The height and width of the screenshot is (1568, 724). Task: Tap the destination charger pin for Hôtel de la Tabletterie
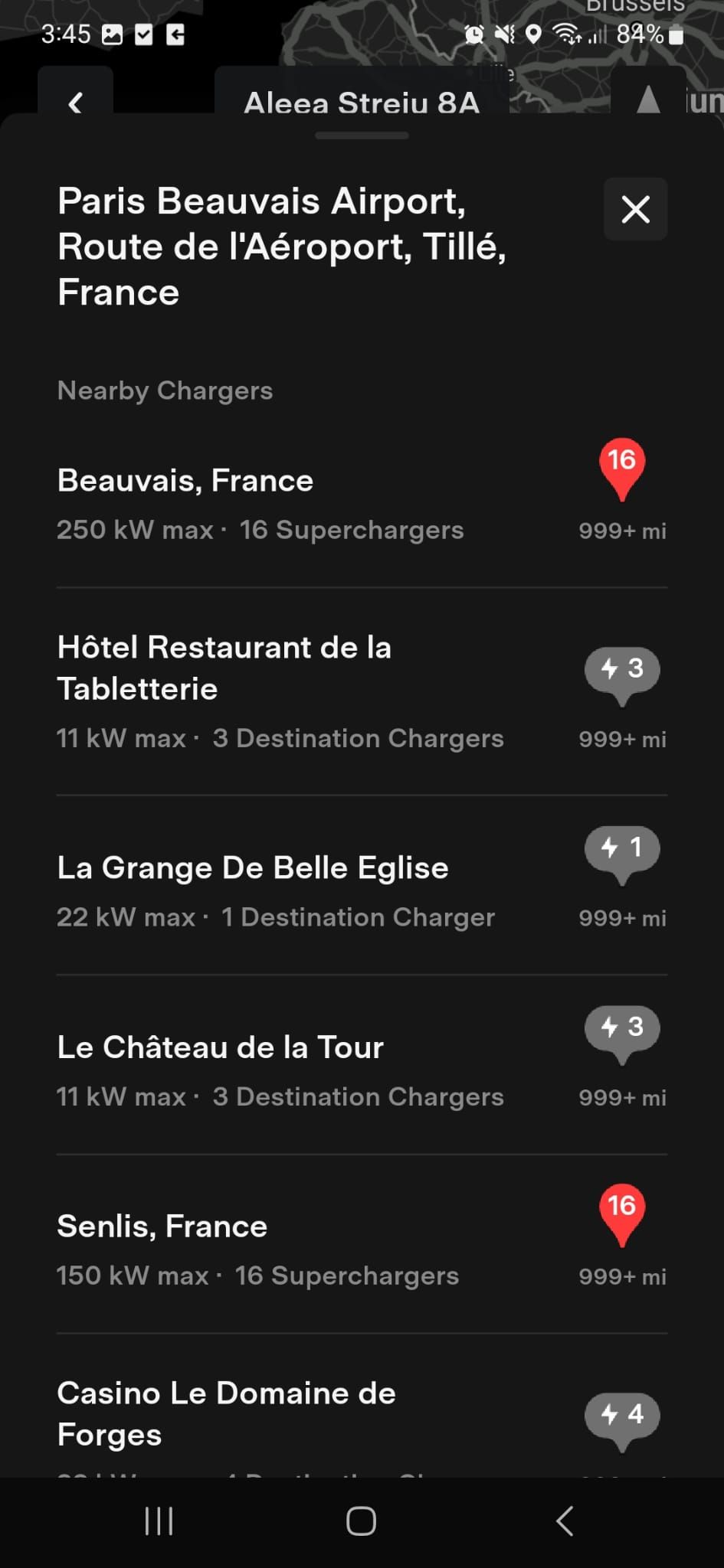[622, 671]
